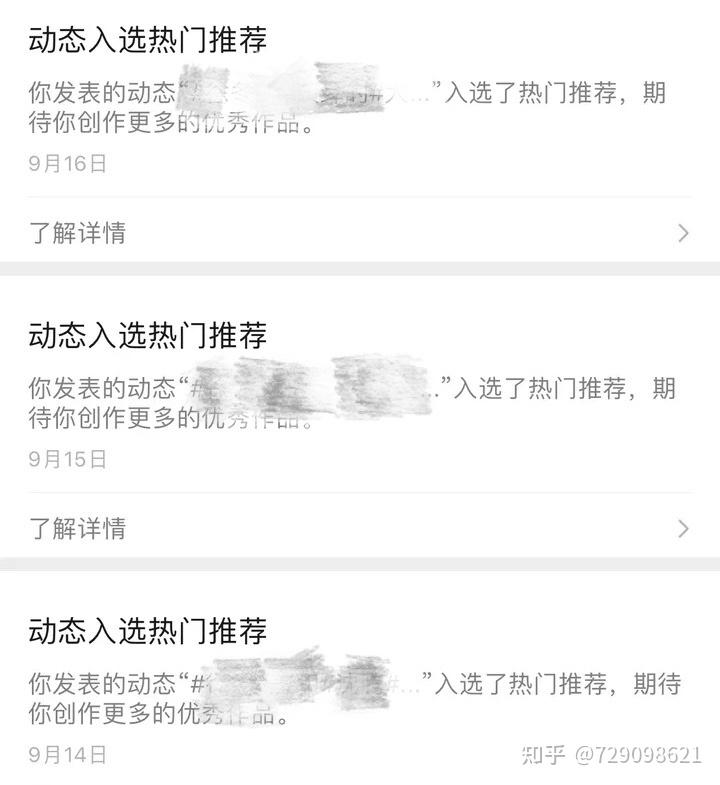This screenshot has width=720, height=785.
Task: View 了解详情 under the 9月15日 notification
Action: point(78,528)
